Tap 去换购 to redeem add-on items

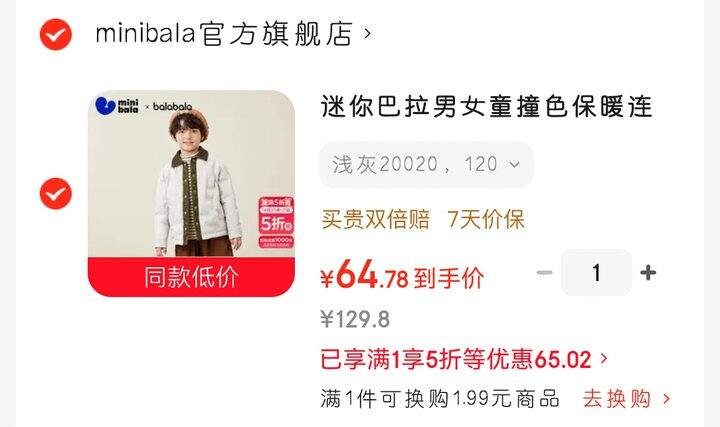[x=626, y=399]
